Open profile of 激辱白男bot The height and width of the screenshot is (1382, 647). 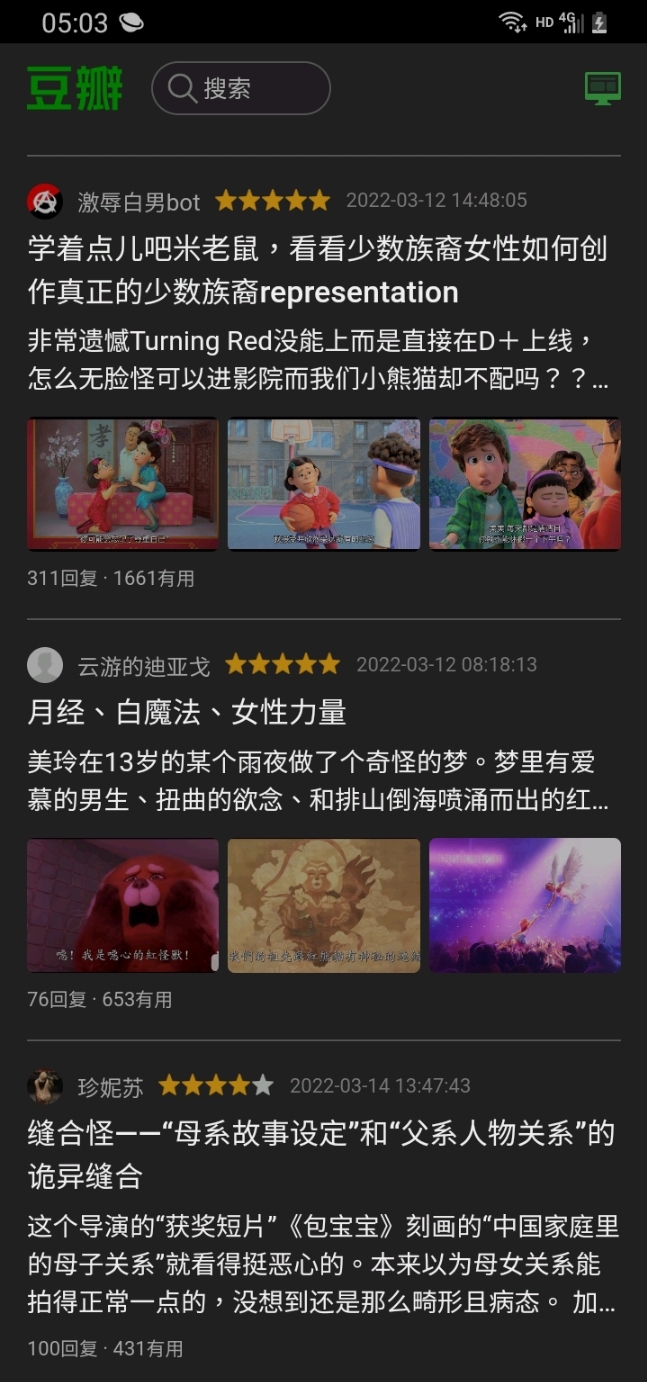(139, 202)
